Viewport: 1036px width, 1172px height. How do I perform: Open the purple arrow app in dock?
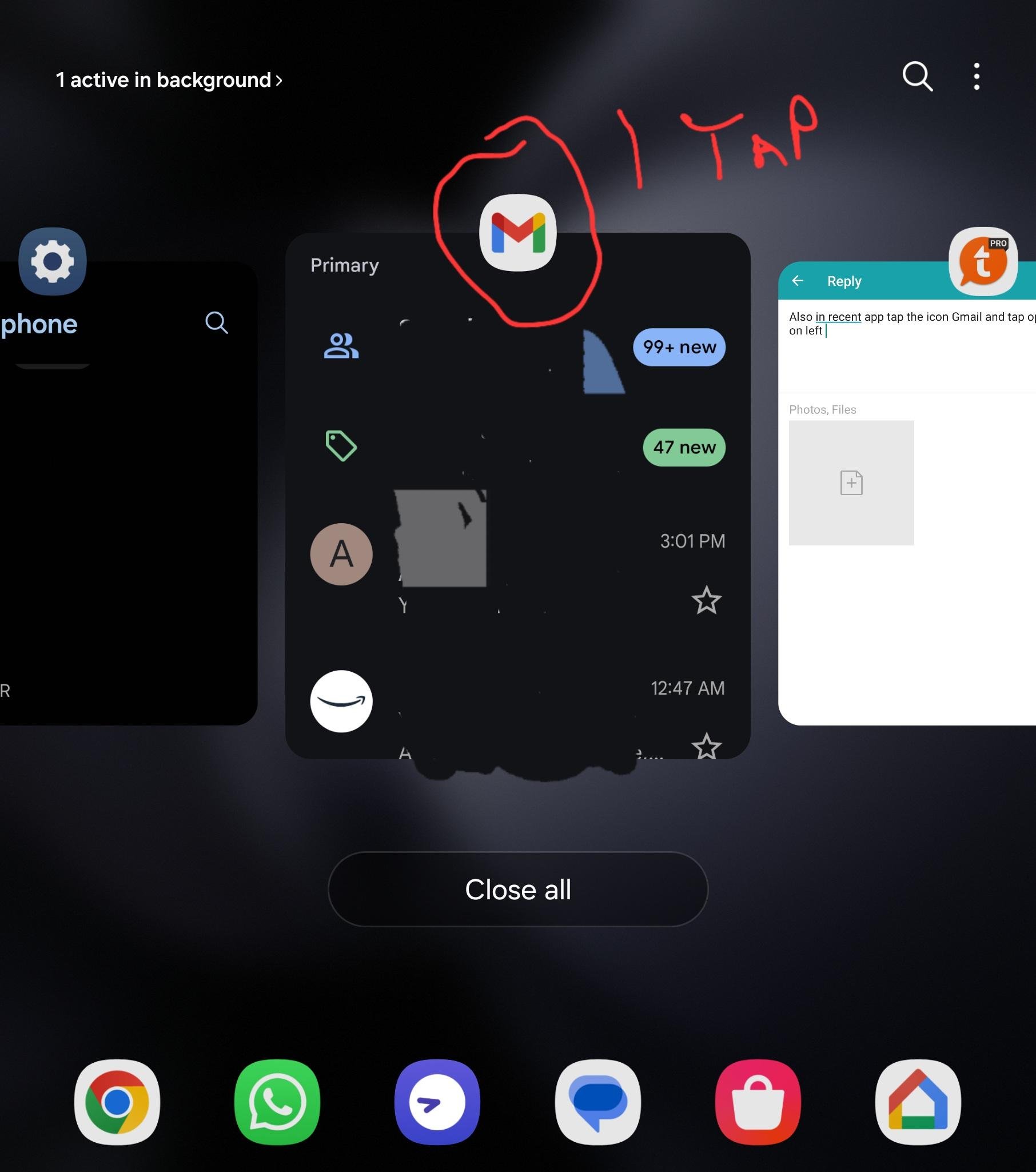point(437,1102)
